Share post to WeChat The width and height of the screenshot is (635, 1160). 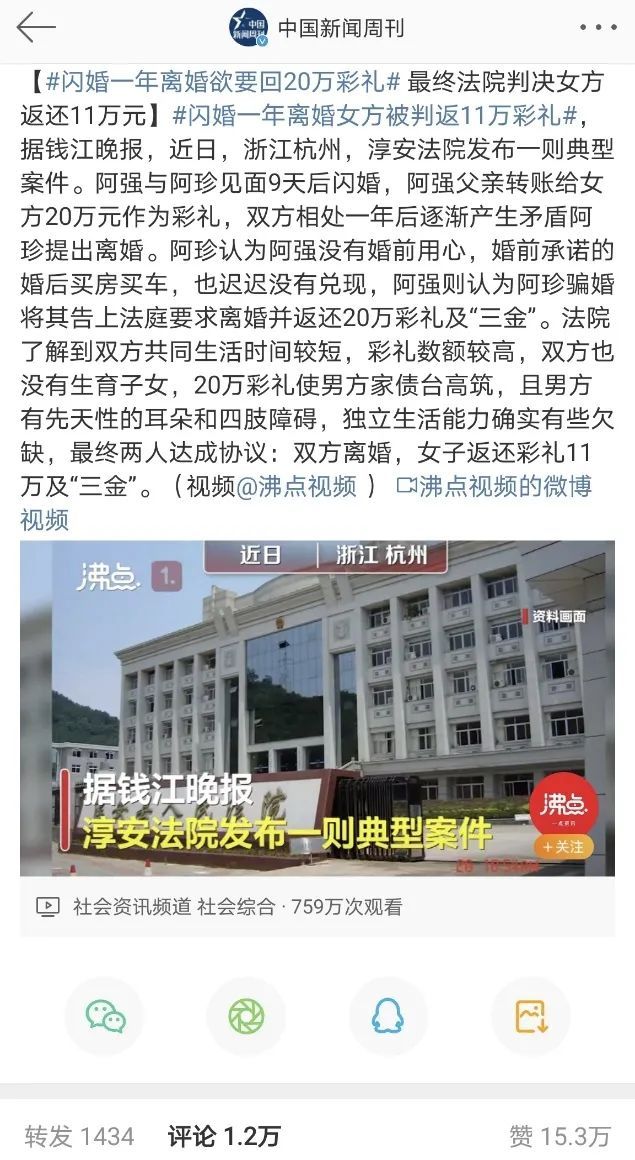(104, 1016)
